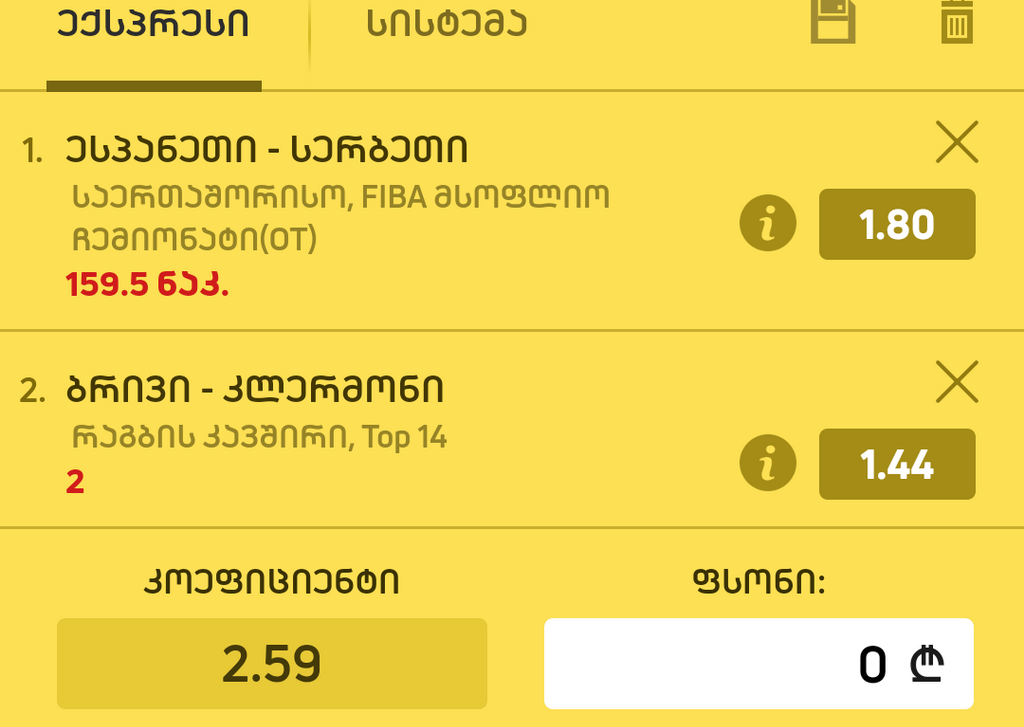Screen dimensions: 1024x727
Task: Switch to the სისტემა tab
Action: click(x=446, y=25)
